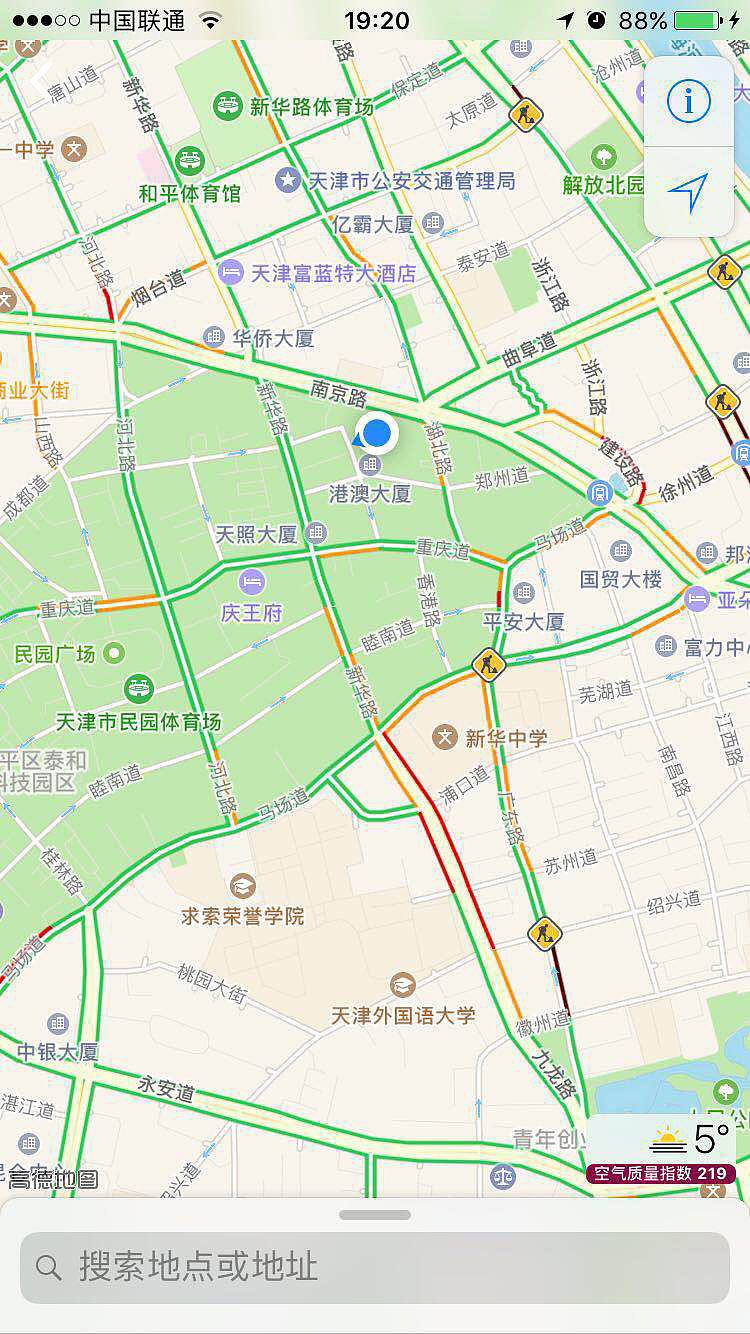The width and height of the screenshot is (750, 1334).
Task: Open the 天津市民园体育场 stadium marker
Action: pos(139,689)
